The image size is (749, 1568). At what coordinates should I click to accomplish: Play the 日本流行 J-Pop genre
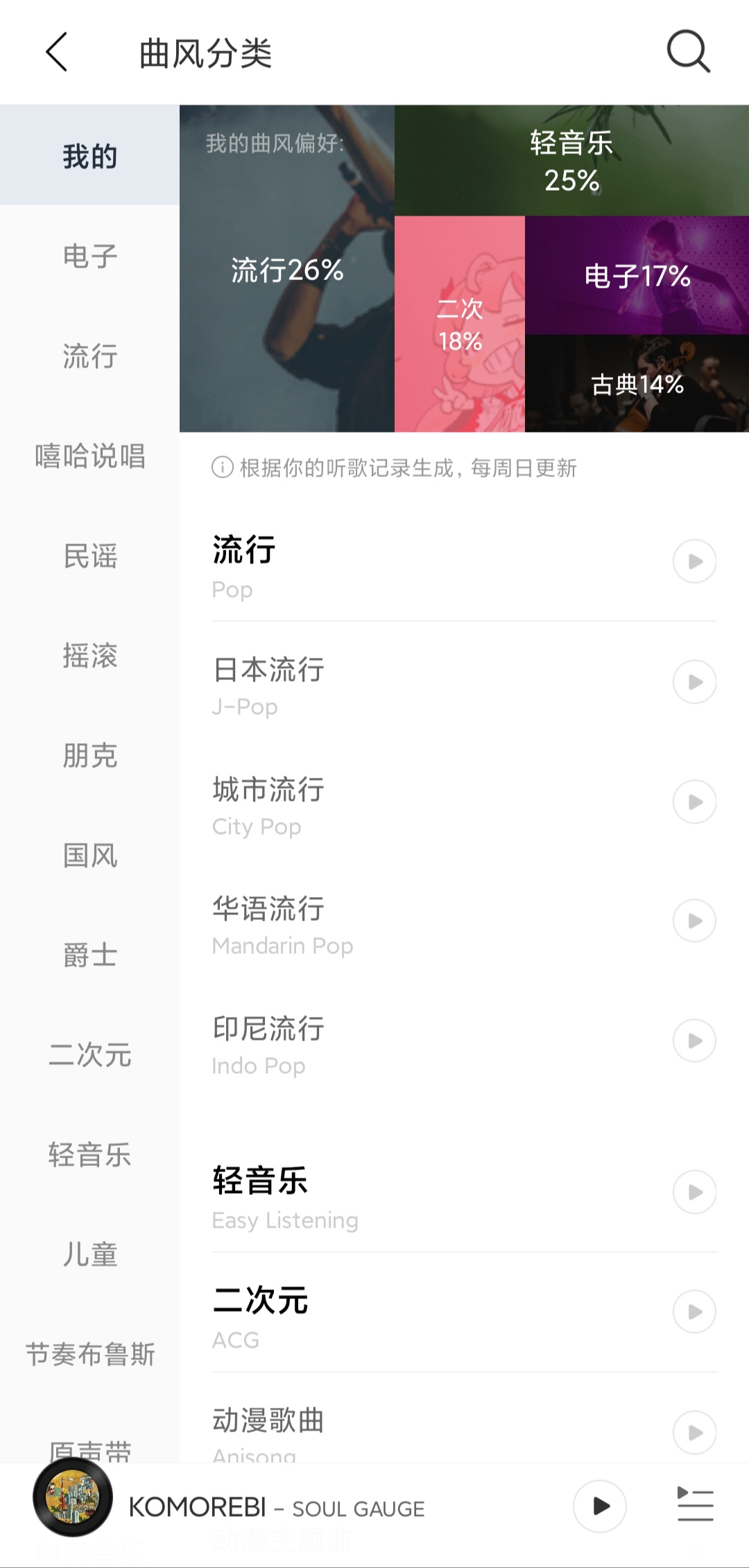(694, 682)
